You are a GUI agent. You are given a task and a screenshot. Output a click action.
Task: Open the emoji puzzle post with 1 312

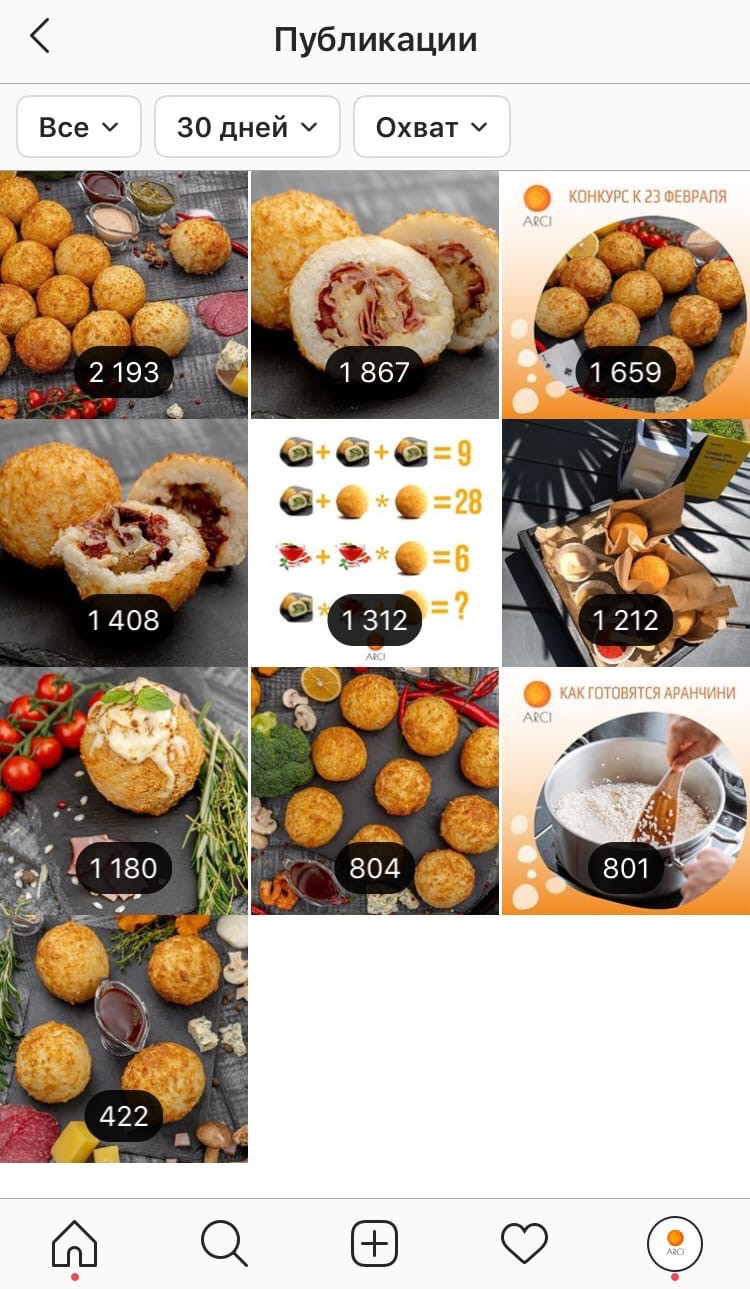point(374,541)
